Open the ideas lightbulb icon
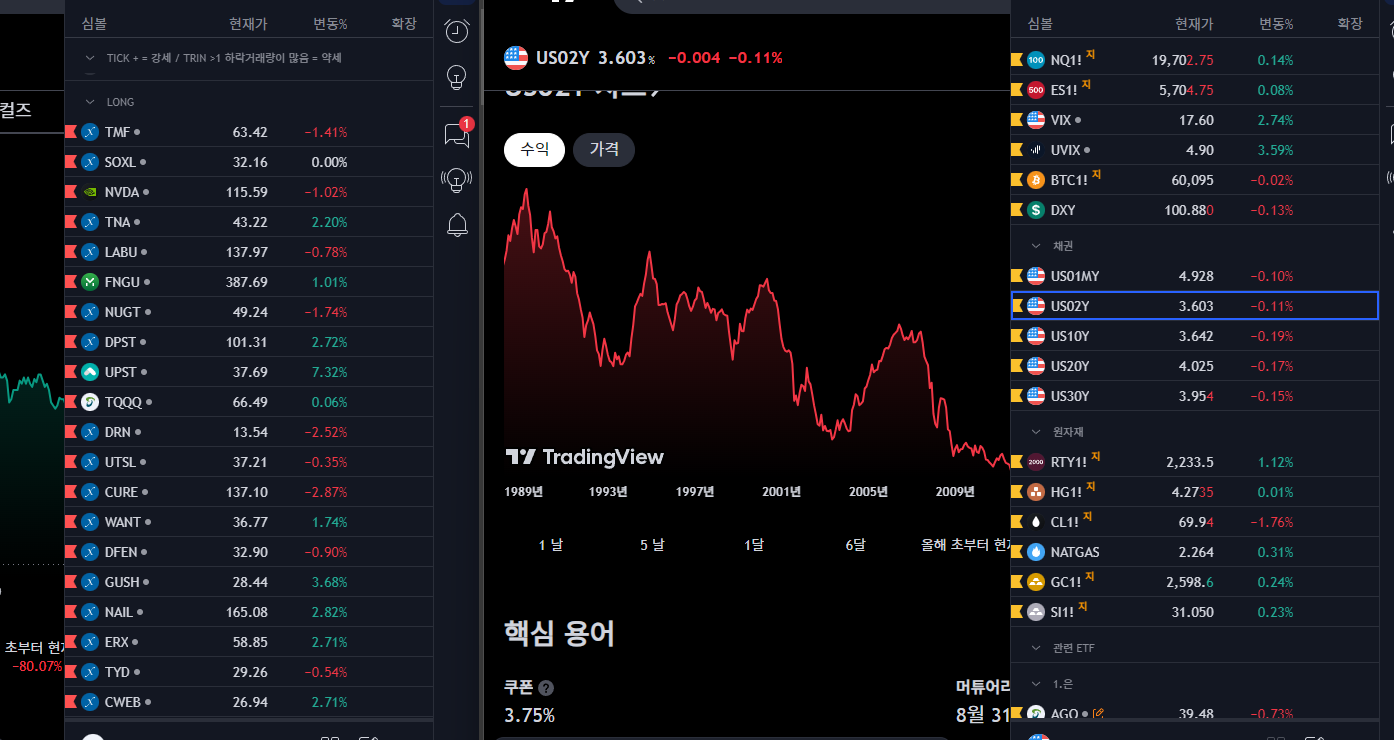Image resolution: width=1394 pixels, height=740 pixels. point(457,76)
